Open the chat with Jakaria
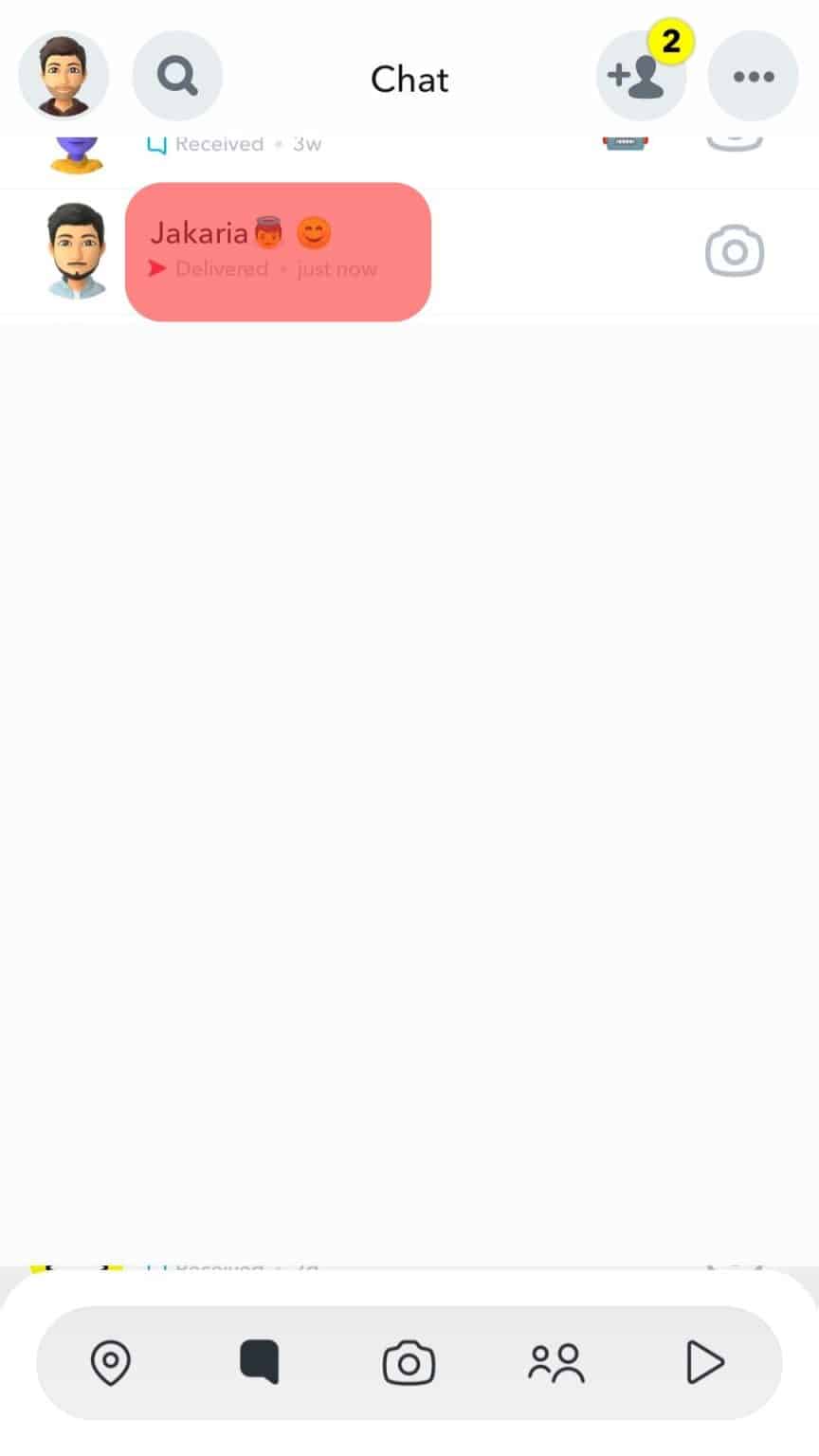 pyautogui.click(x=278, y=251)
